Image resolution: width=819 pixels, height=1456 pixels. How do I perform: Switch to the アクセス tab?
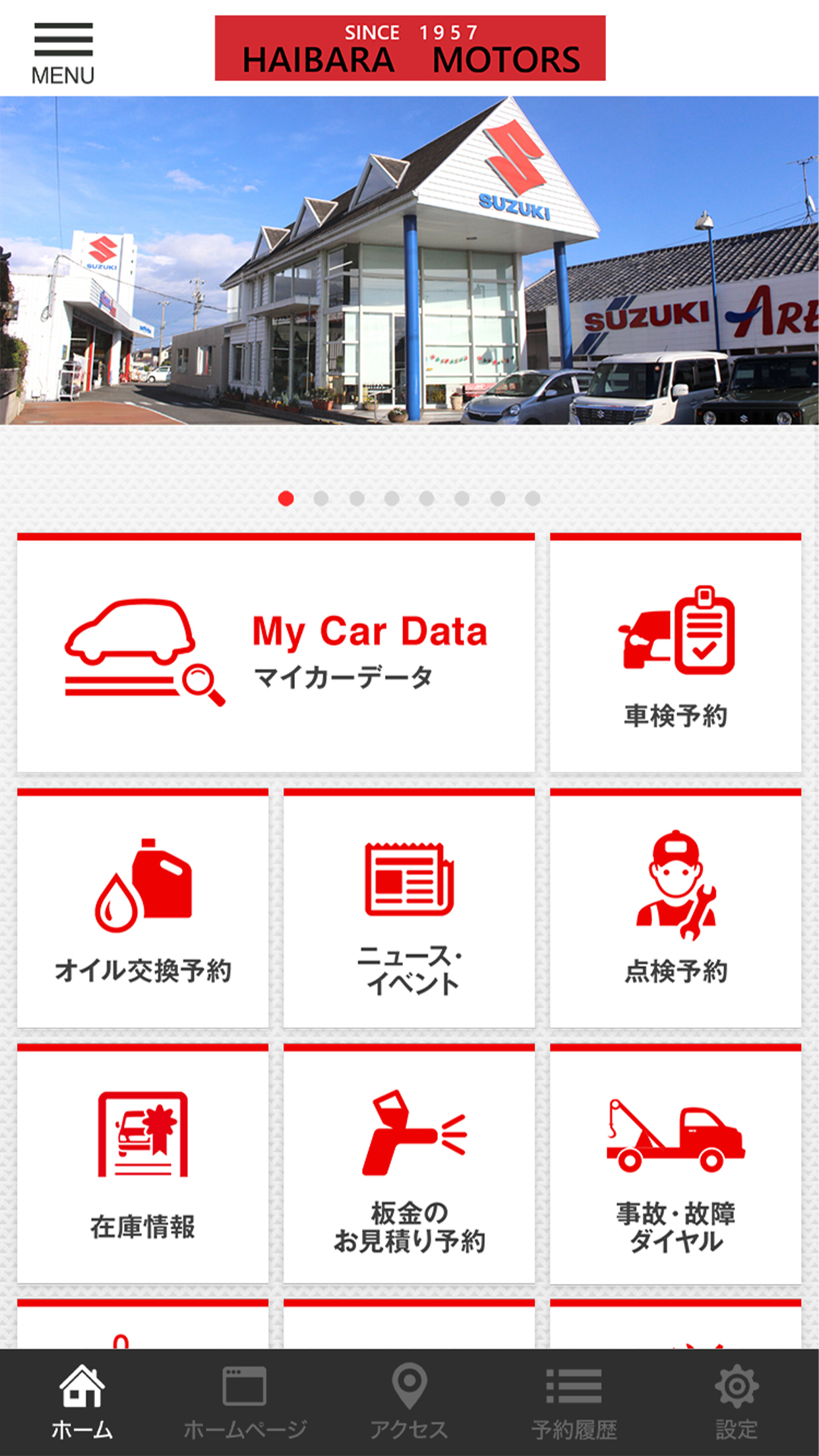(409, 1402)
